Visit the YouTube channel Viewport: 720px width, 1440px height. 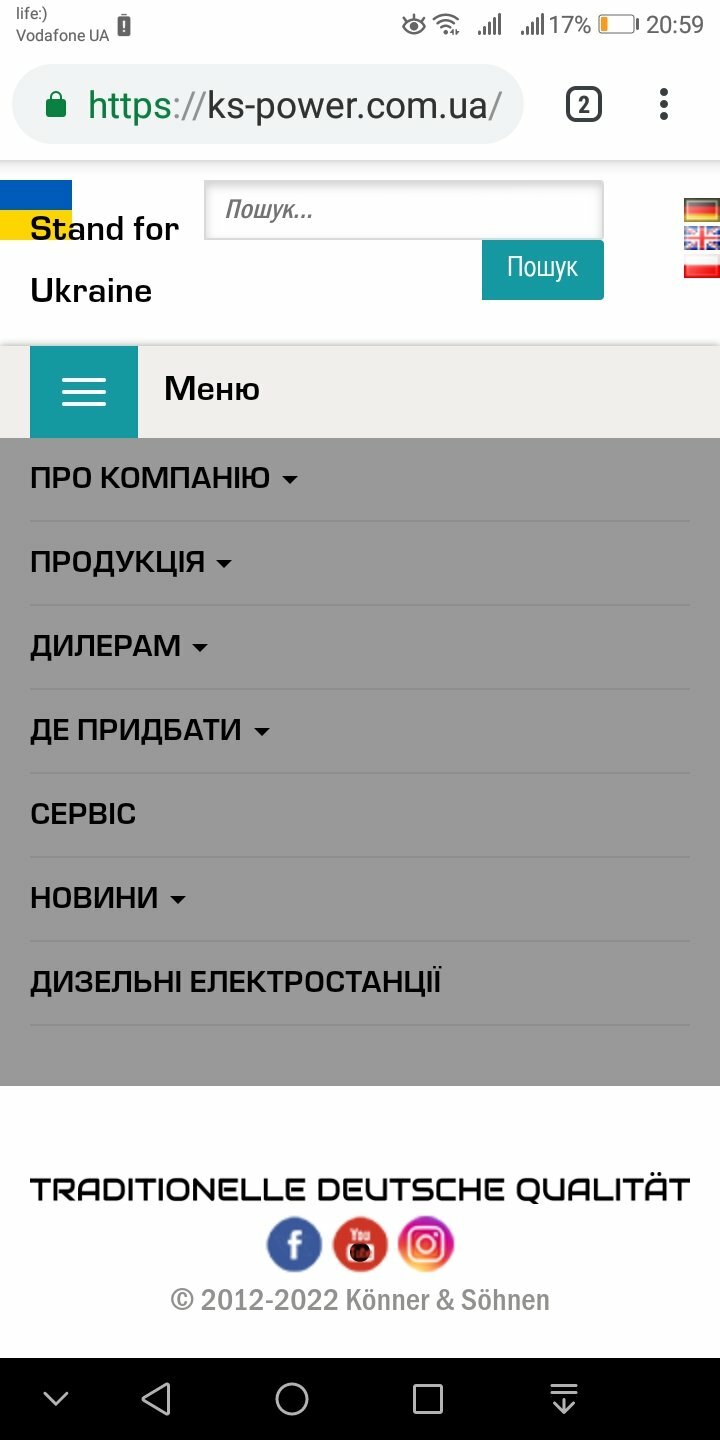360,1244
